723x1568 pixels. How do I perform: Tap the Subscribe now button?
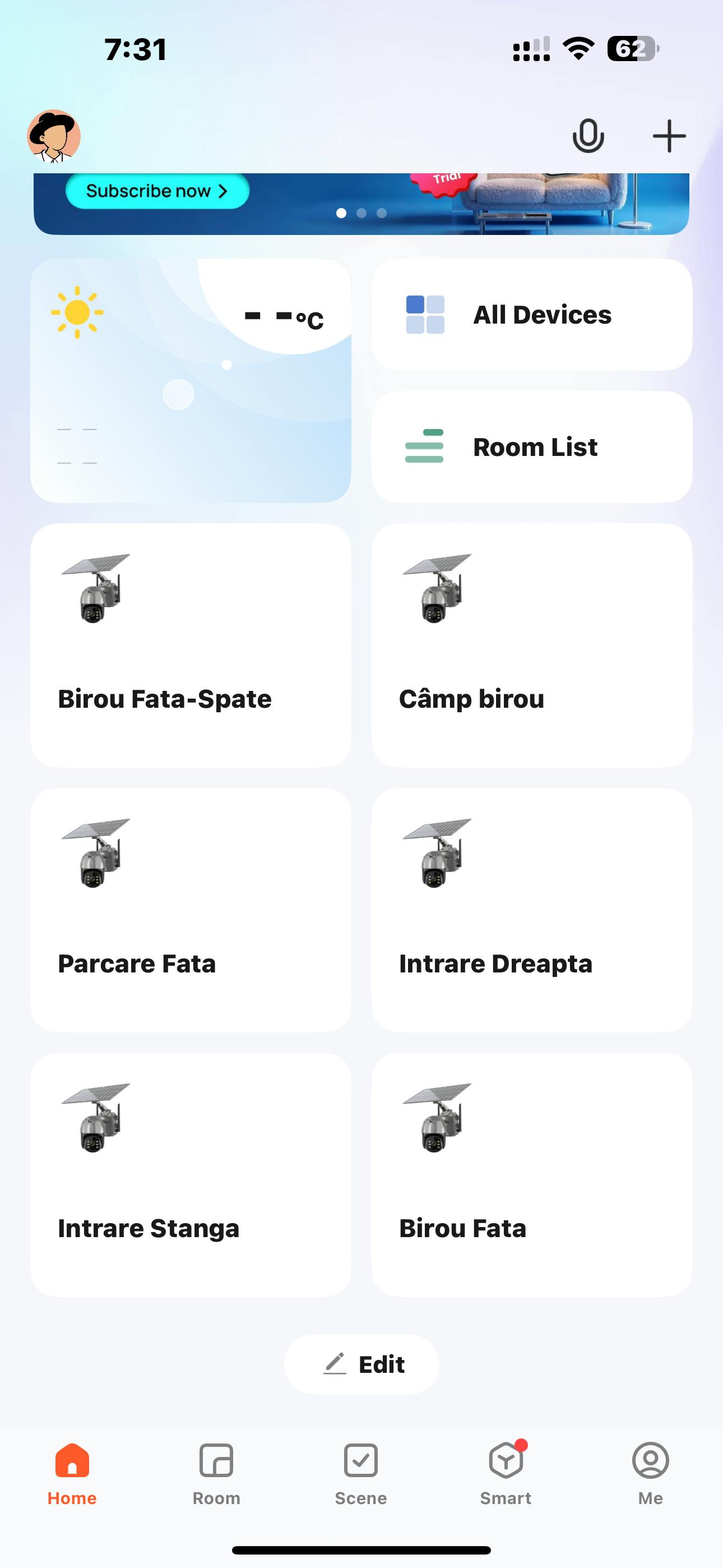[157, 191]
